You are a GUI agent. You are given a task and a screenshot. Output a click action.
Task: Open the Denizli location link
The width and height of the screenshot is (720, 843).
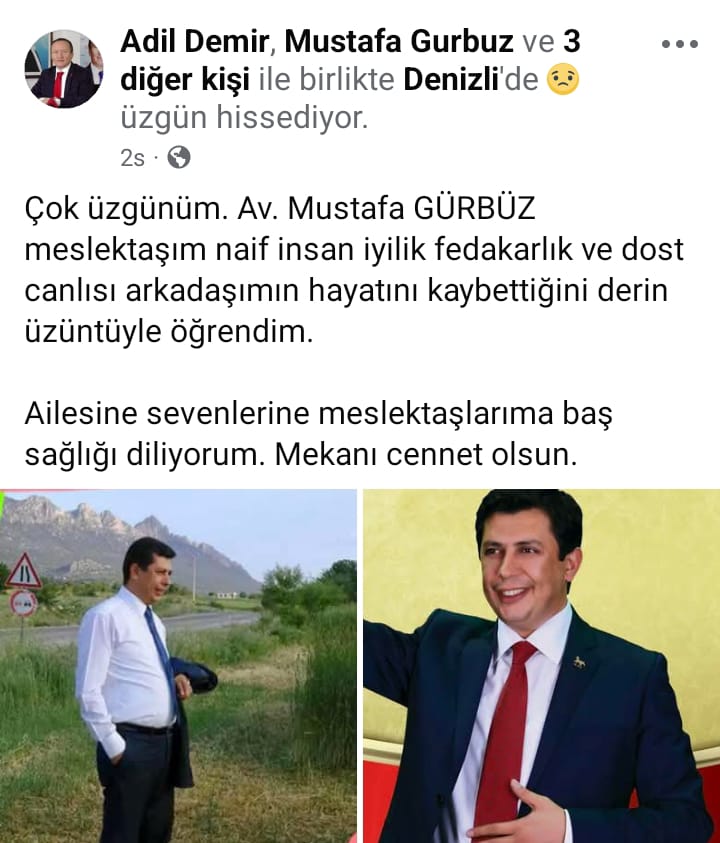(455, 80)
